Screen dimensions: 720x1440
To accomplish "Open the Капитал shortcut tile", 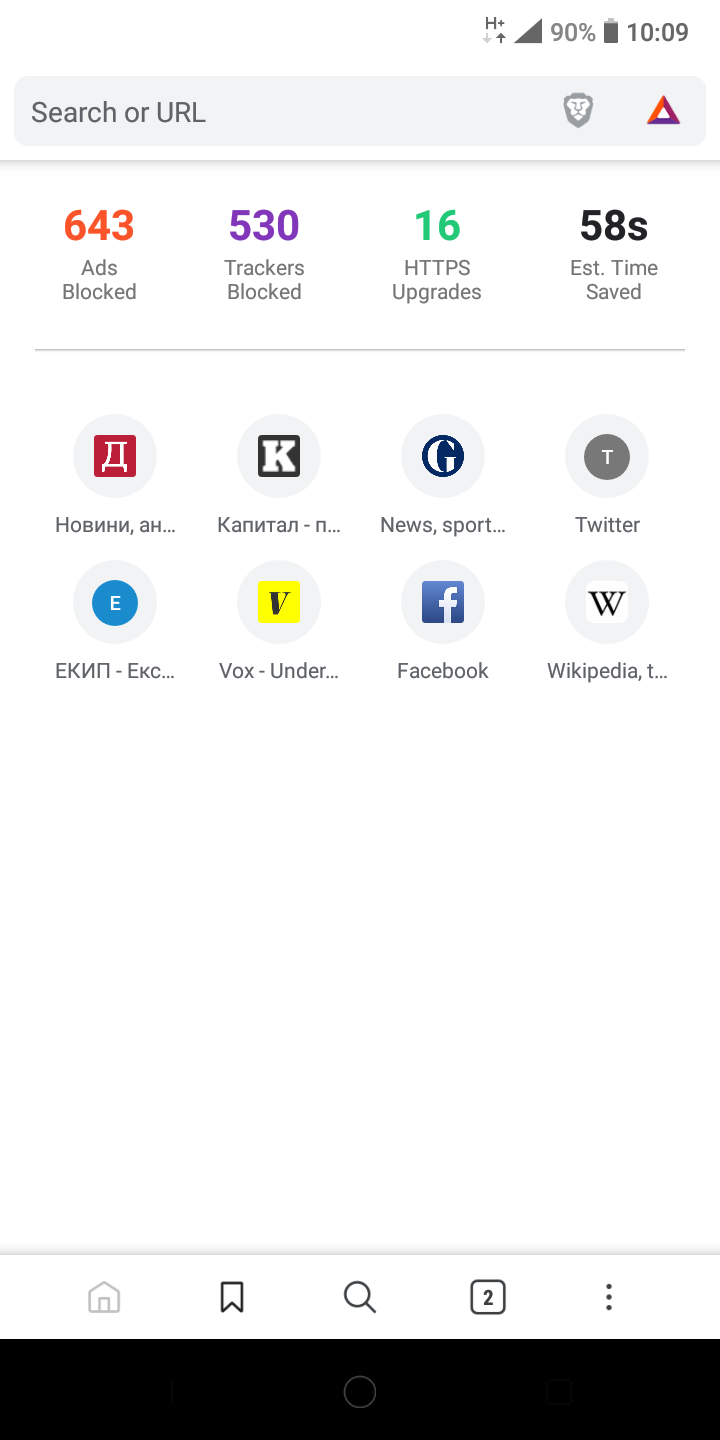I will pyautogui.click(x=278, y=456).
